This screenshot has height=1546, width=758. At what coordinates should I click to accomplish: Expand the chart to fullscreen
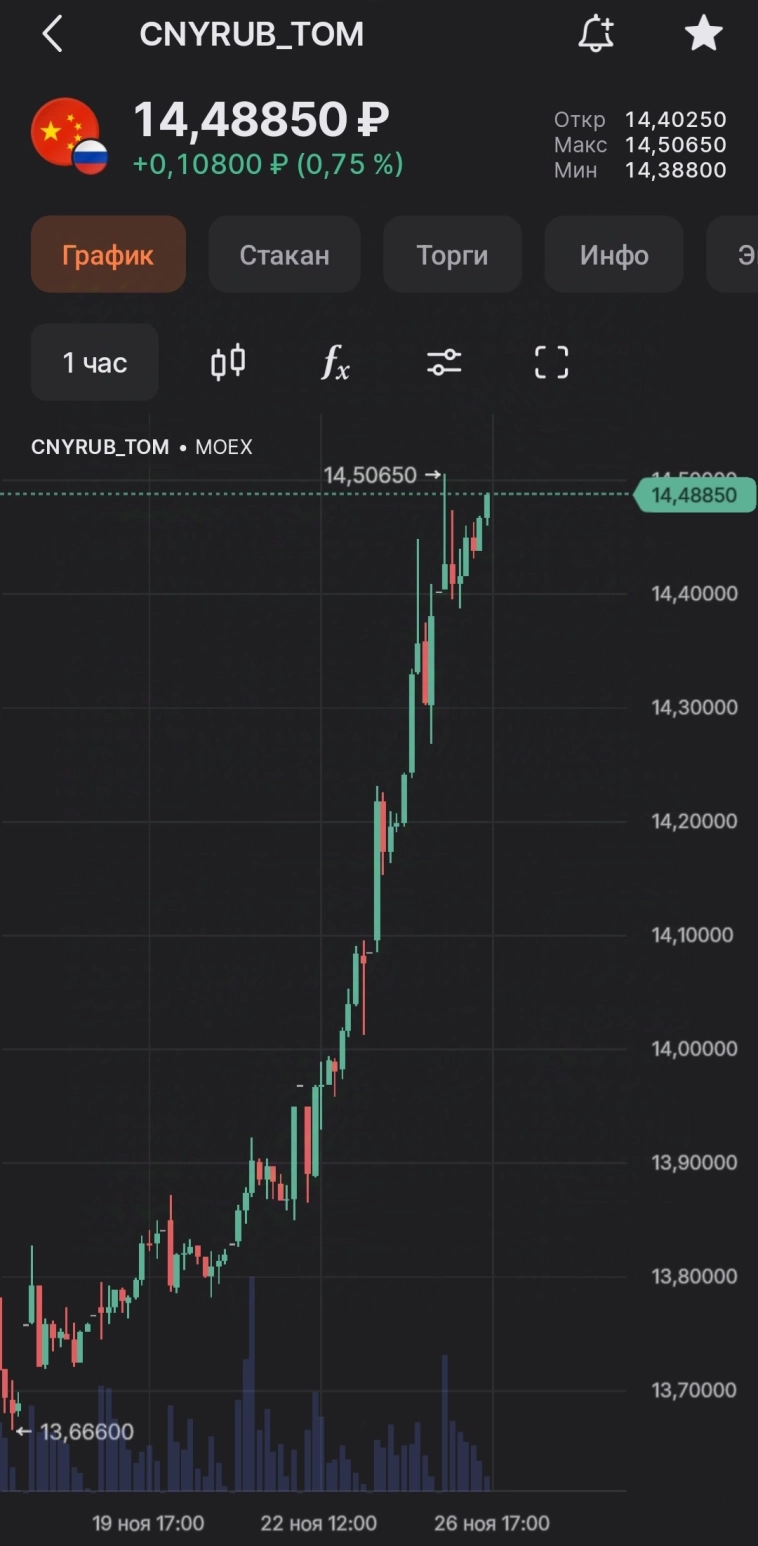[551, 362]
